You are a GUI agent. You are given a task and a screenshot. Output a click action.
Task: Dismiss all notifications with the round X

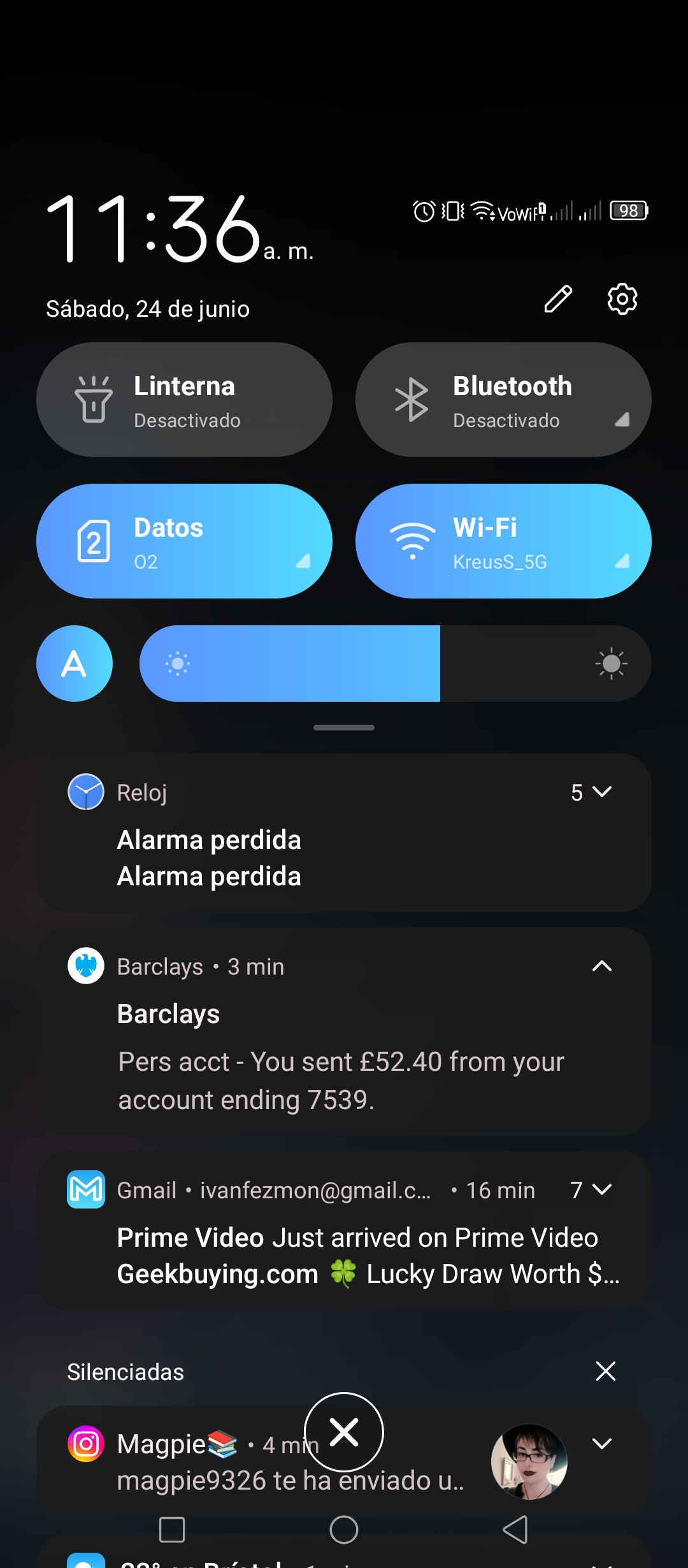[344, 1432]
